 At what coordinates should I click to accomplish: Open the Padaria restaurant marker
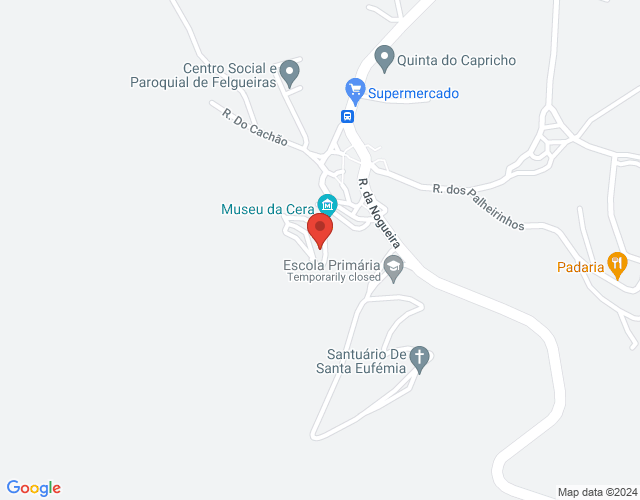pyautogui.click(x=619, y=265)
